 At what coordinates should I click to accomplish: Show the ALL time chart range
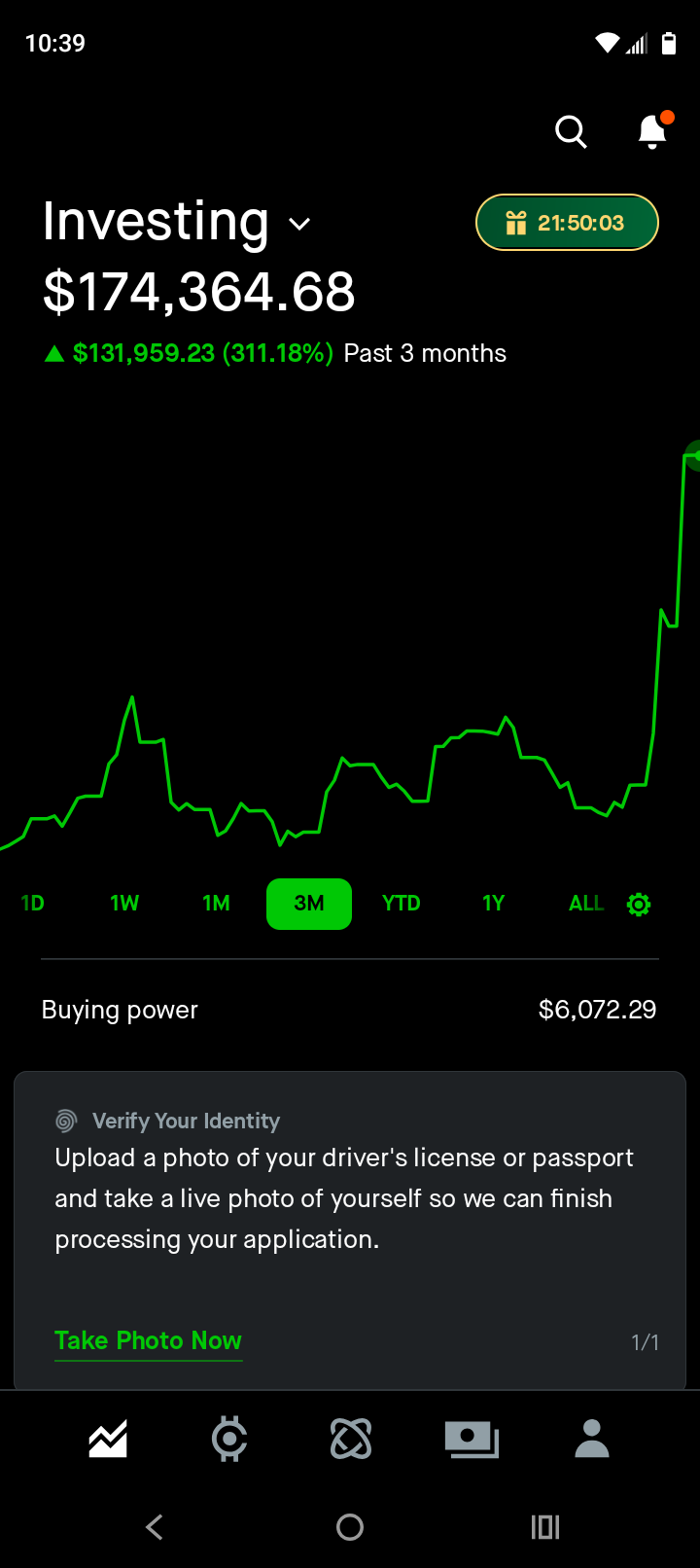(x=585, y=904)
